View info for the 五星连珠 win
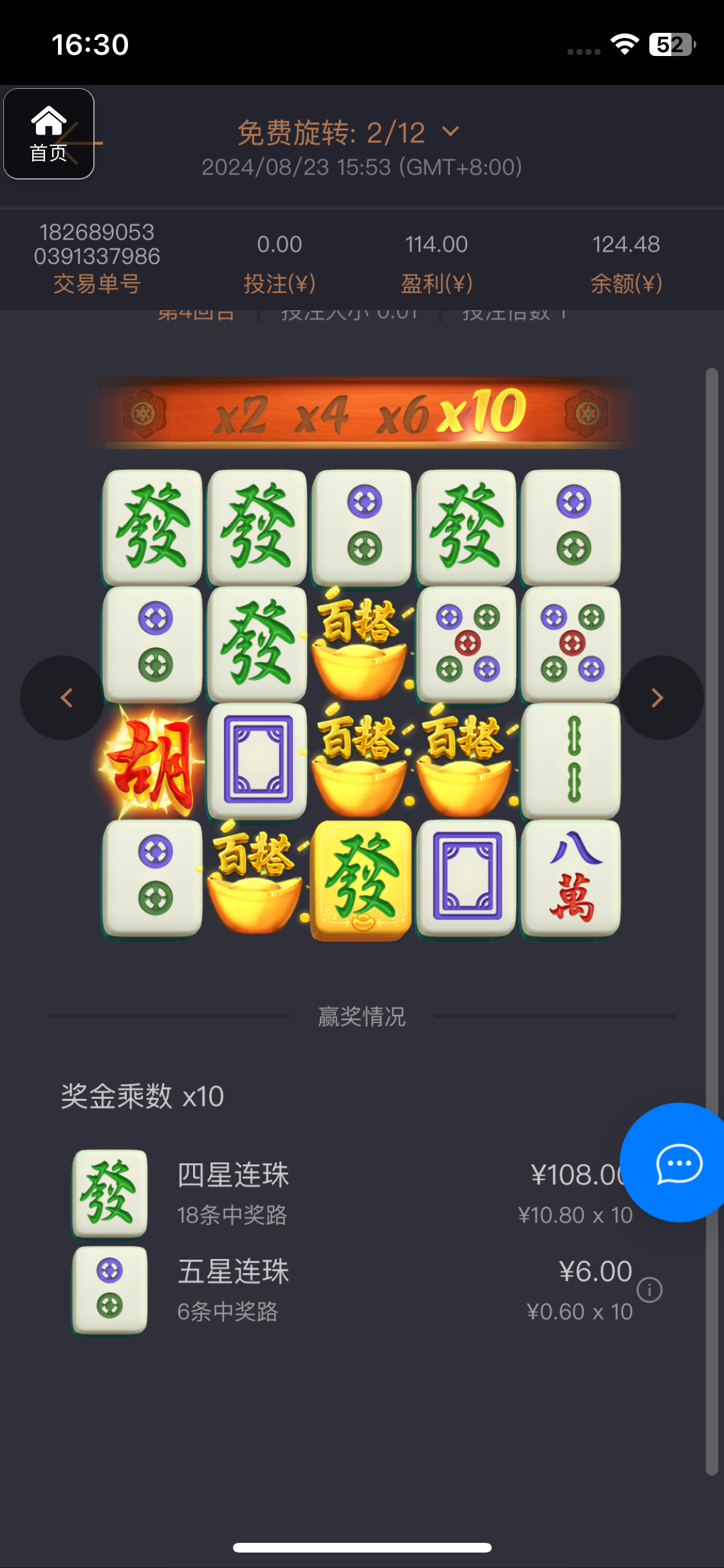The width and height of the screenshot is (724, 1568). (649, 1290)
